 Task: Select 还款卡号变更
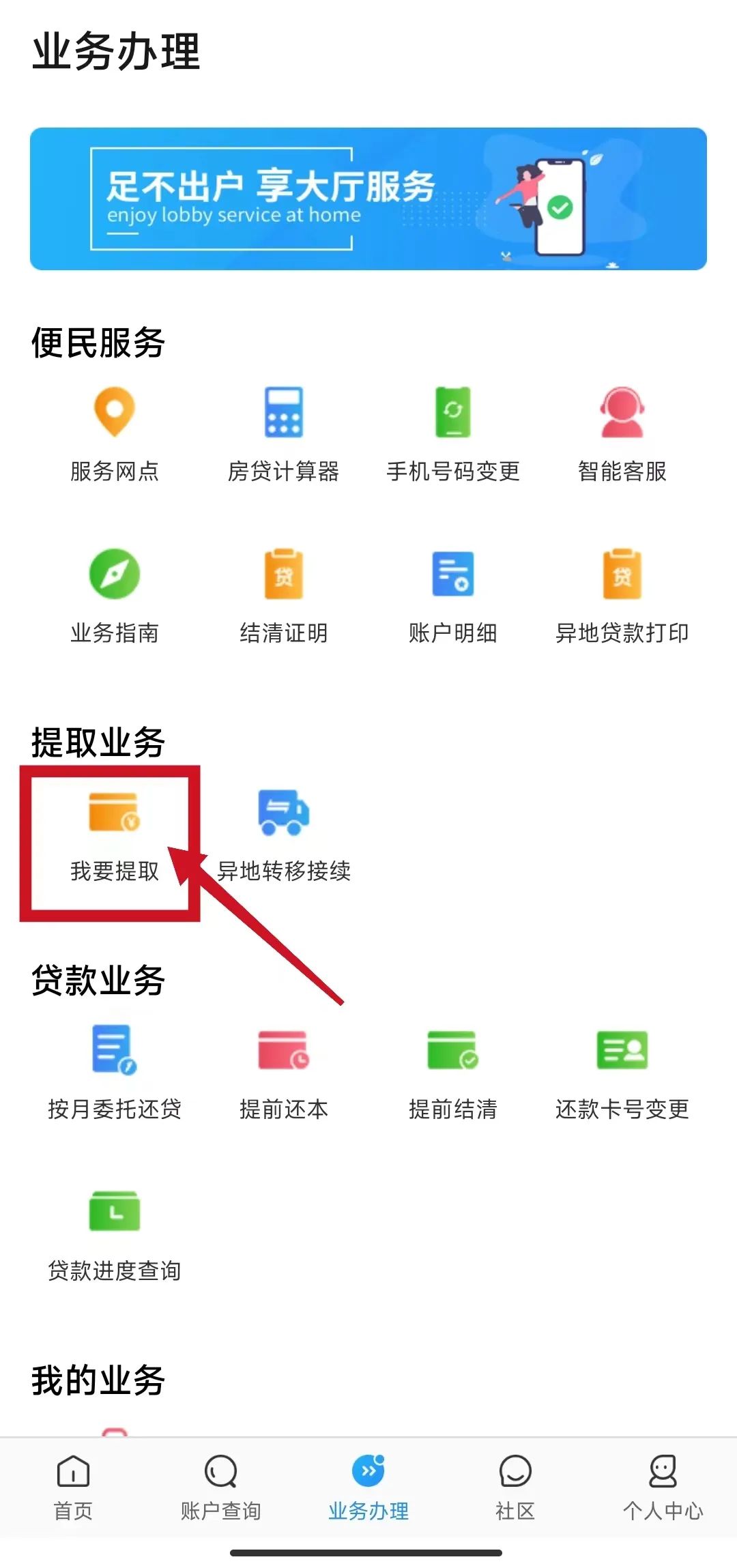point(622,1072)
